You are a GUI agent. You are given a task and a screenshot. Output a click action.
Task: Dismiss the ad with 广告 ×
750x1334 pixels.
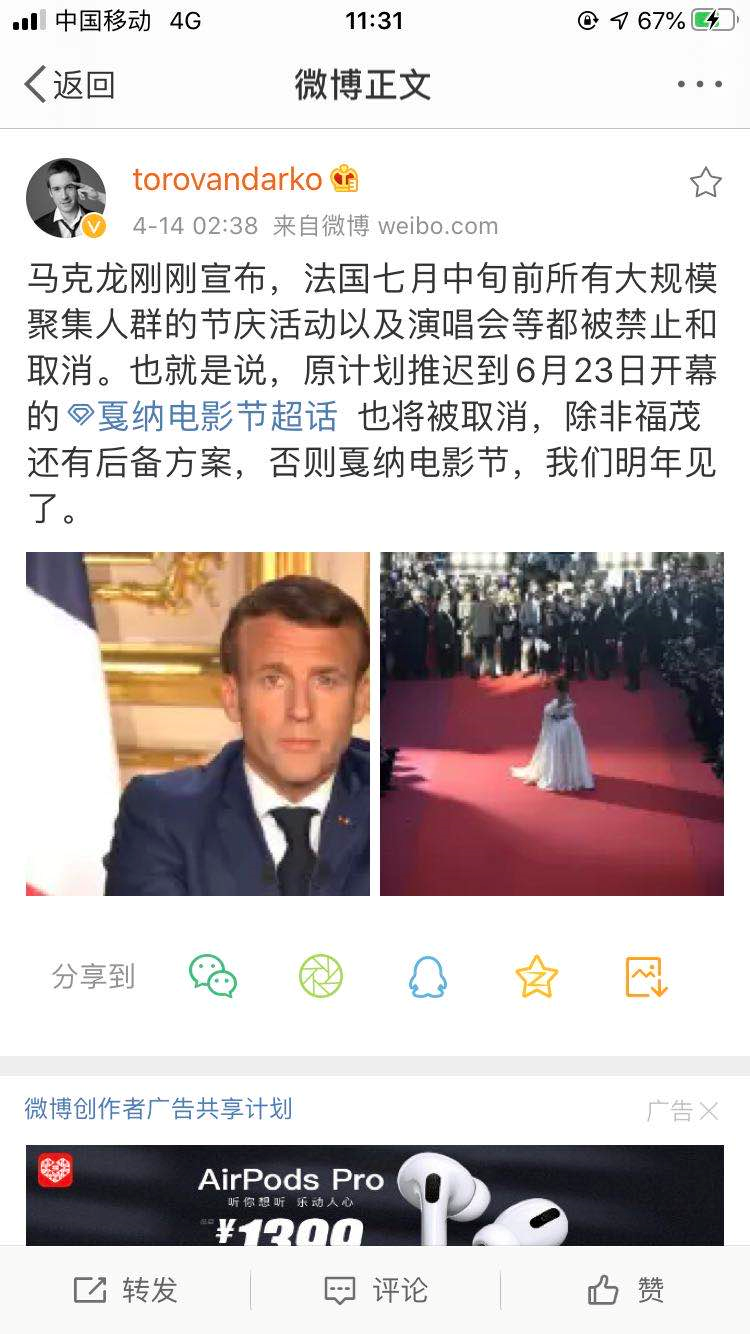click(x=682, y=1110)
